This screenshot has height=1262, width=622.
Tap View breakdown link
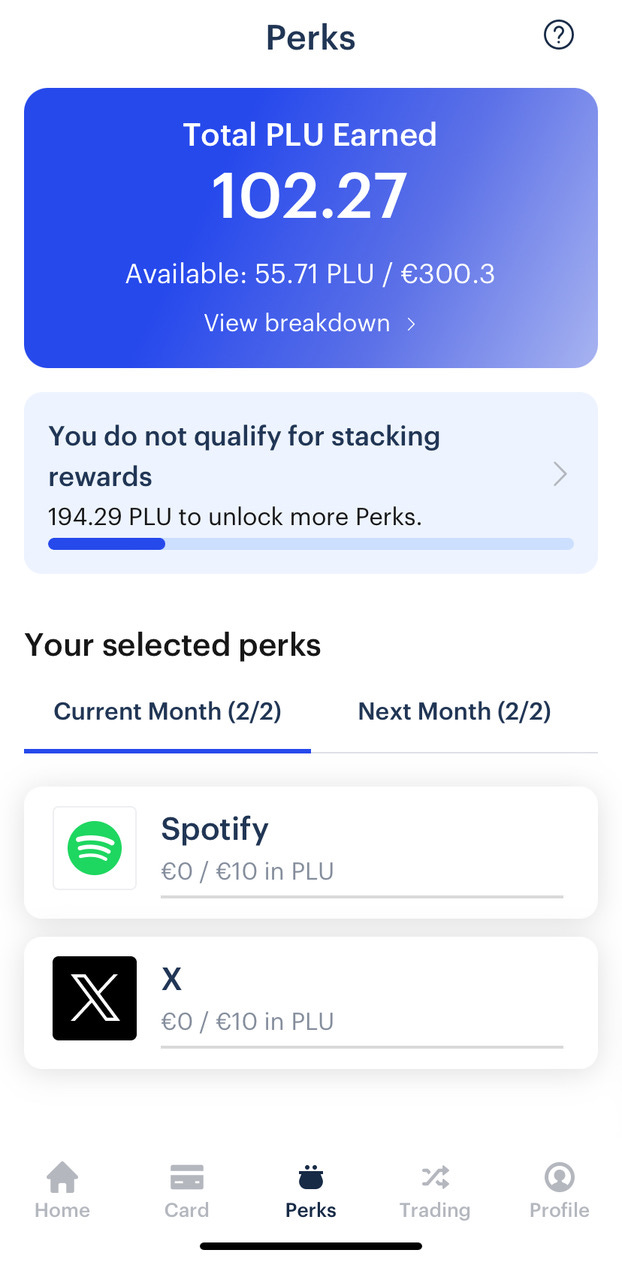pyautogui.click(x=310, y=323)
